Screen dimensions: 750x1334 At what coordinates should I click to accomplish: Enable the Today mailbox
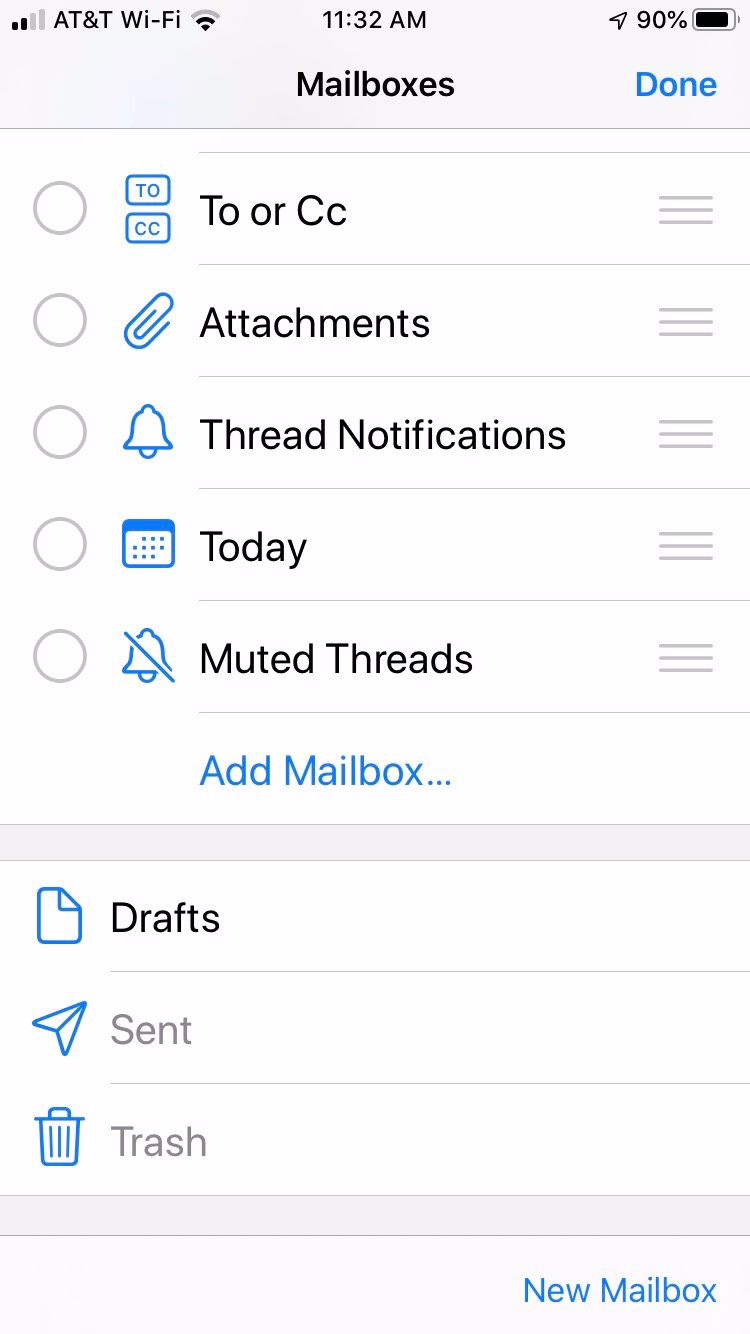point(59,544)
